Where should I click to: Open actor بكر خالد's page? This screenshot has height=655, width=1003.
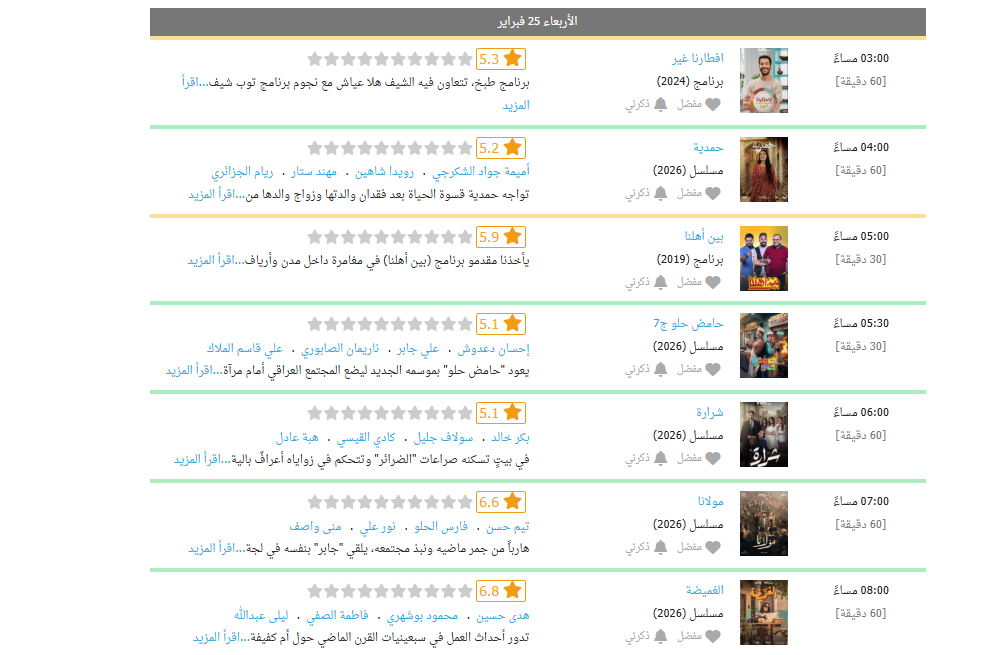click(x=509, y=437)
